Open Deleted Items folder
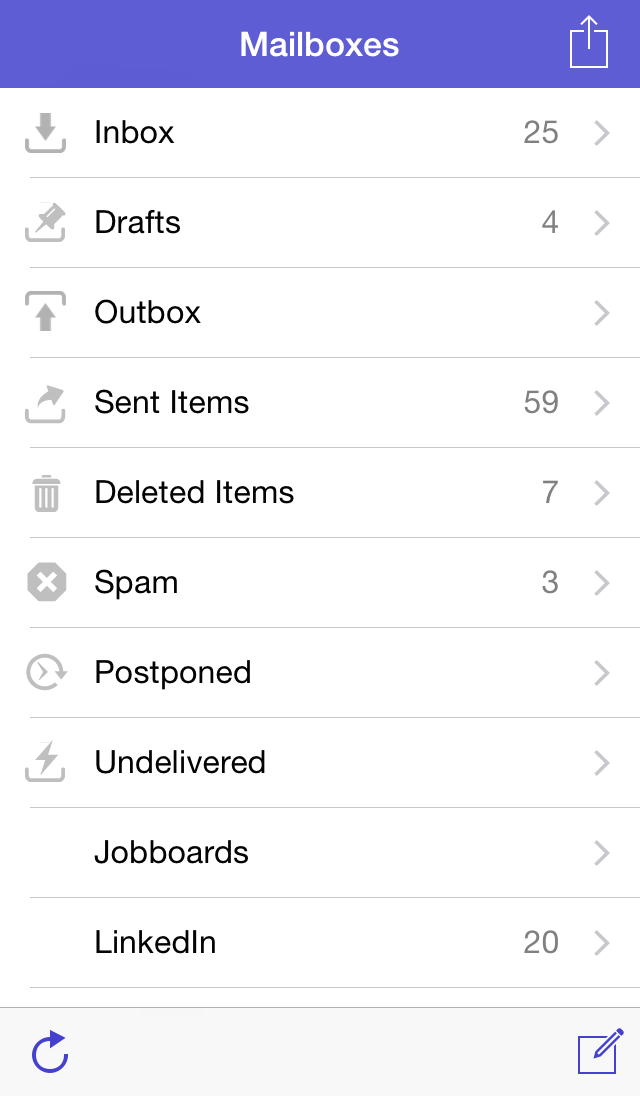 (320, 493)
